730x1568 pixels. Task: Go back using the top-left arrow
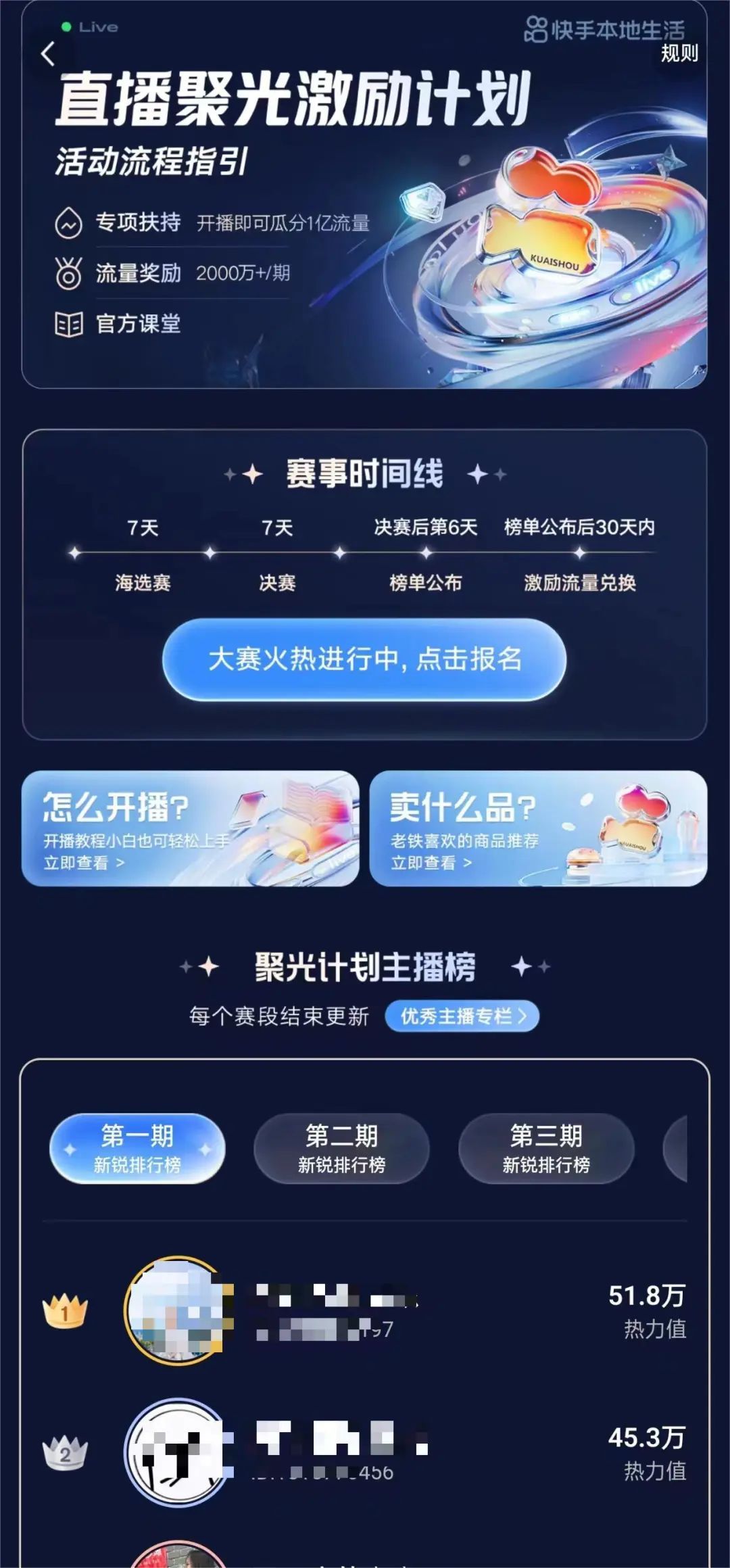click(x=47, y=54)
